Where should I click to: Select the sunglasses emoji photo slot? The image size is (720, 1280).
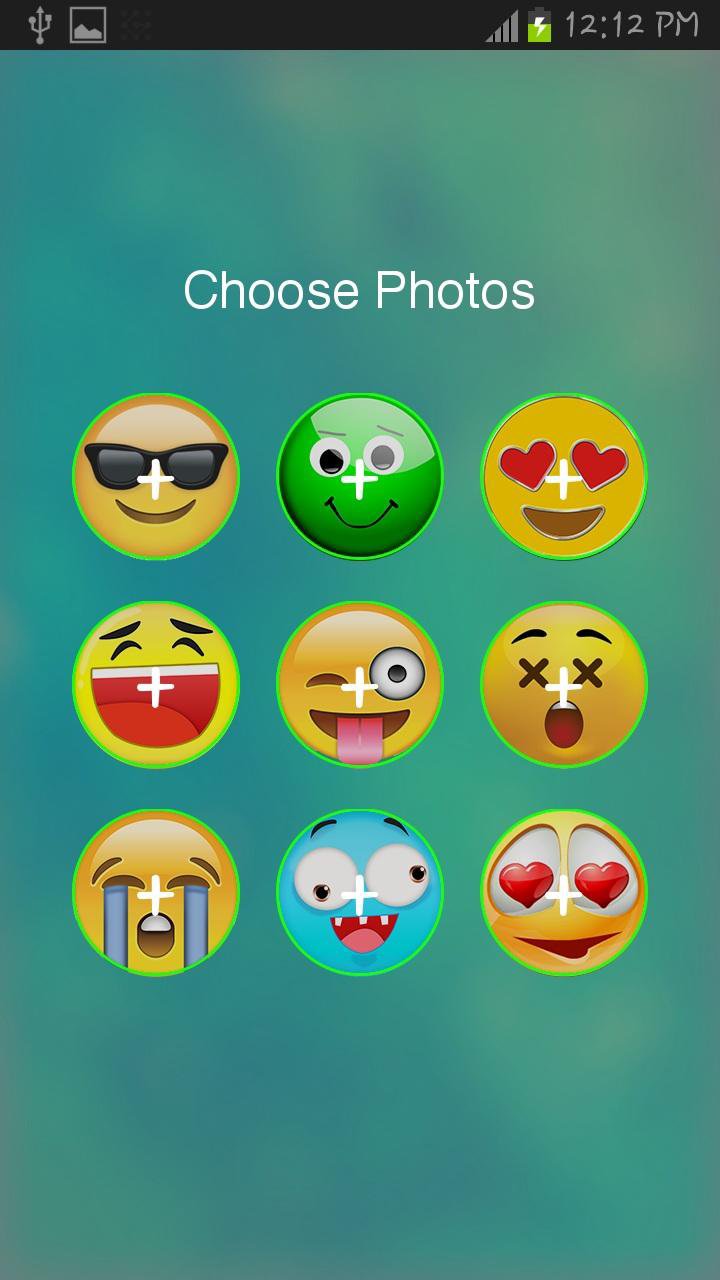156,477
